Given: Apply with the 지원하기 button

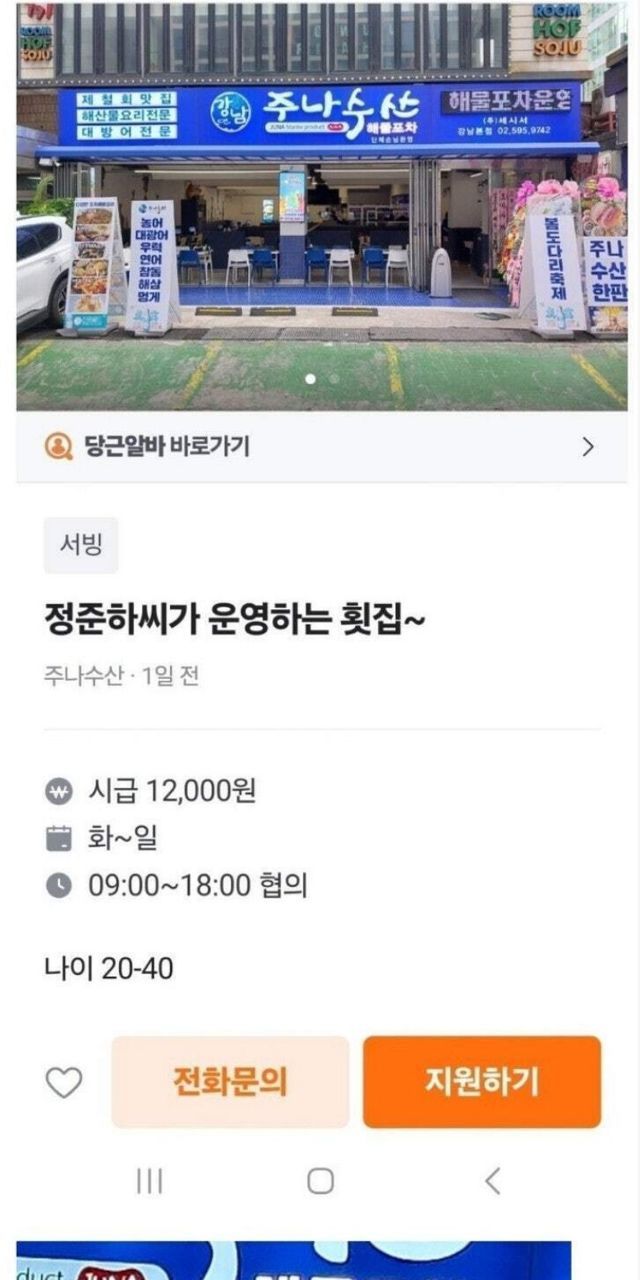Looking at the screenshot, I should [x=481, y=1082].
